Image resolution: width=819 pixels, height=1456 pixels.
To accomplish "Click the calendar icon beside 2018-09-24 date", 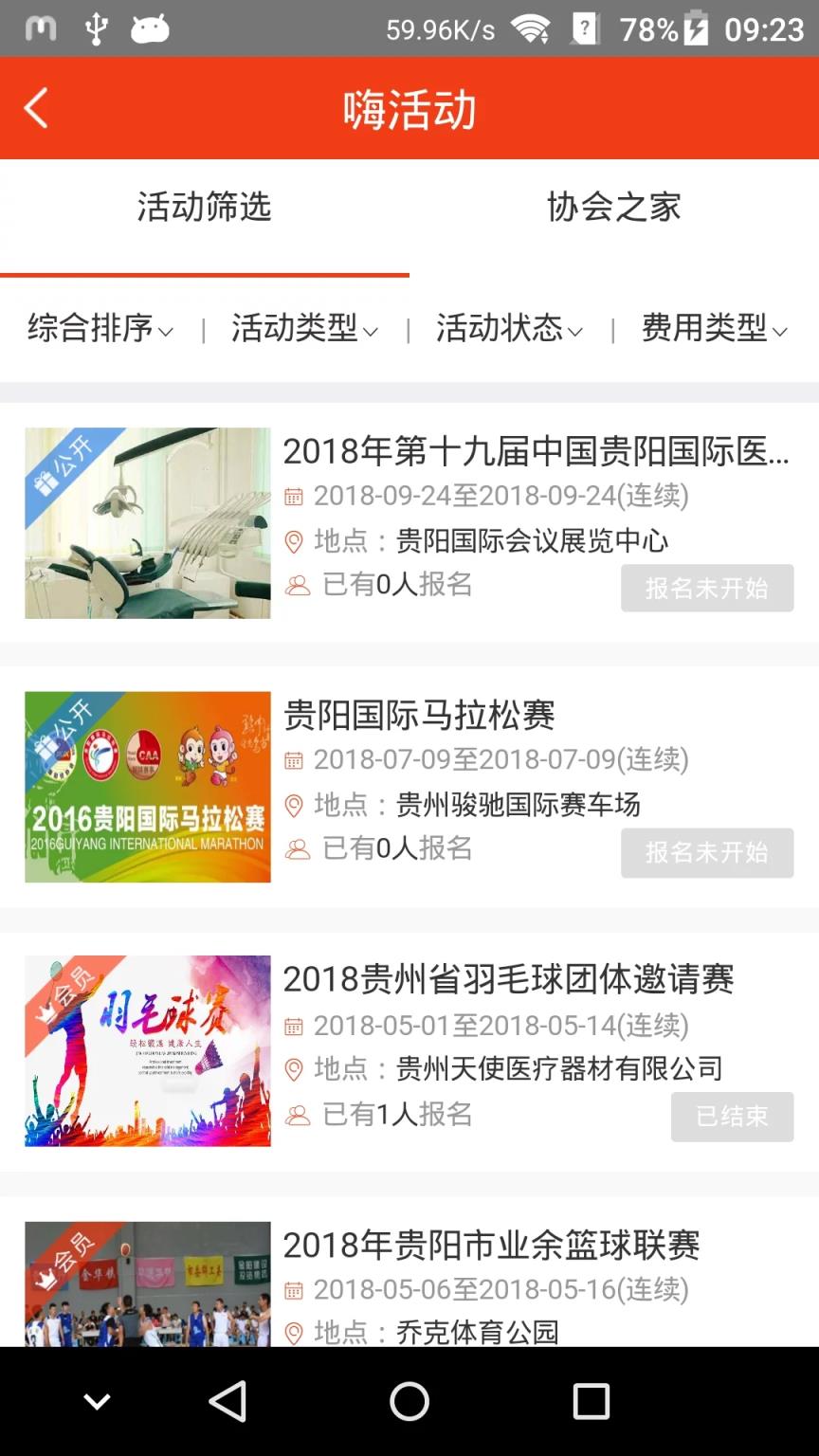I will pyautogui.click(x=295, y=497).
